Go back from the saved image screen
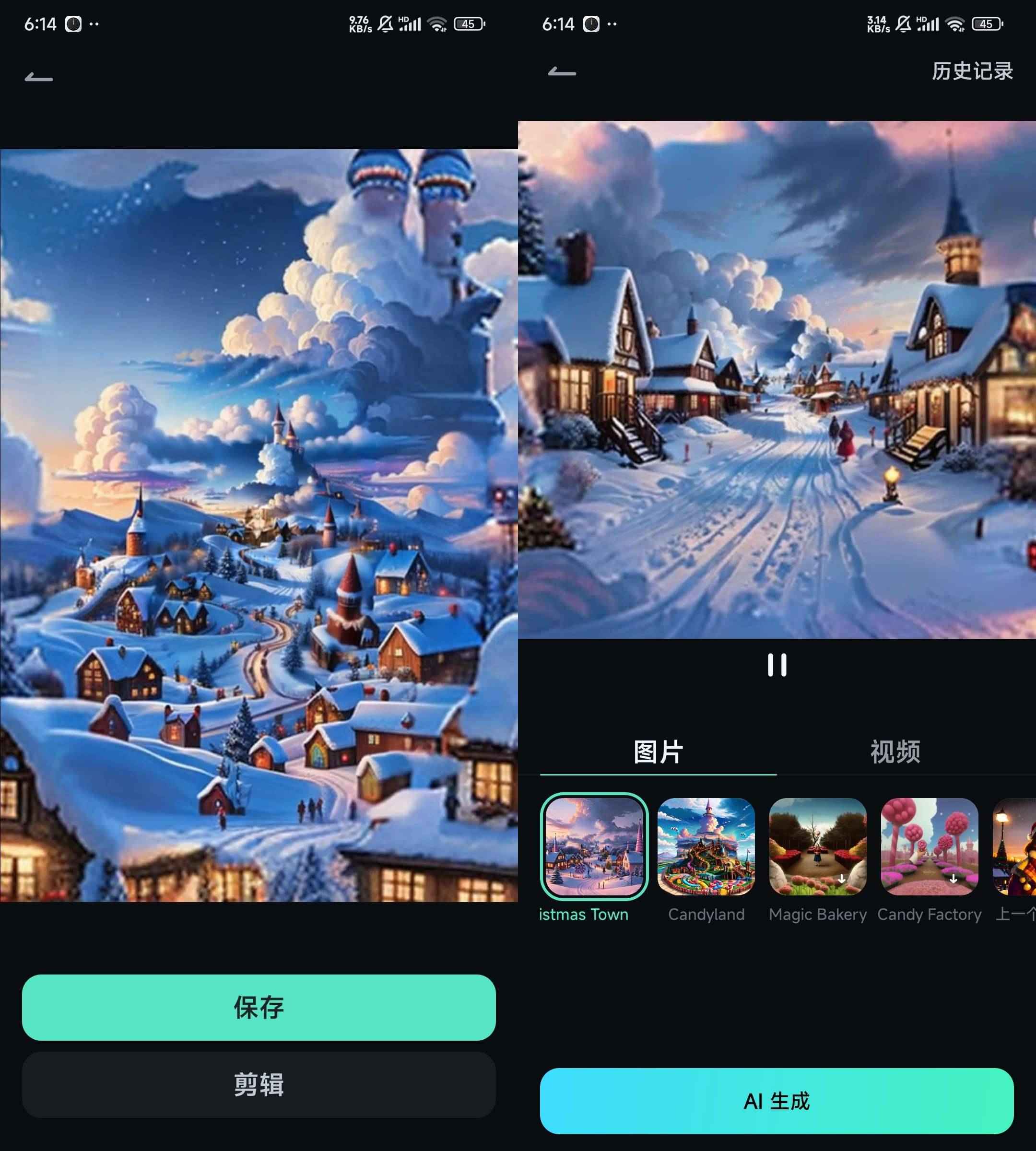 click(39, 77)
